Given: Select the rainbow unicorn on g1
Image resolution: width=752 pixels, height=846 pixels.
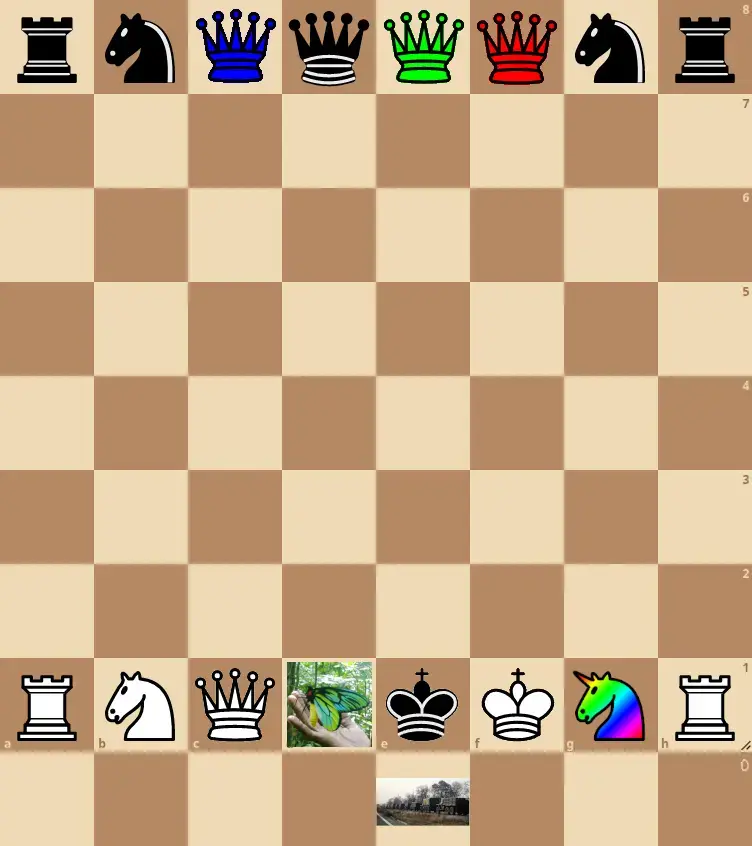Looking at the screenshot, I should [x=611, y=705].
